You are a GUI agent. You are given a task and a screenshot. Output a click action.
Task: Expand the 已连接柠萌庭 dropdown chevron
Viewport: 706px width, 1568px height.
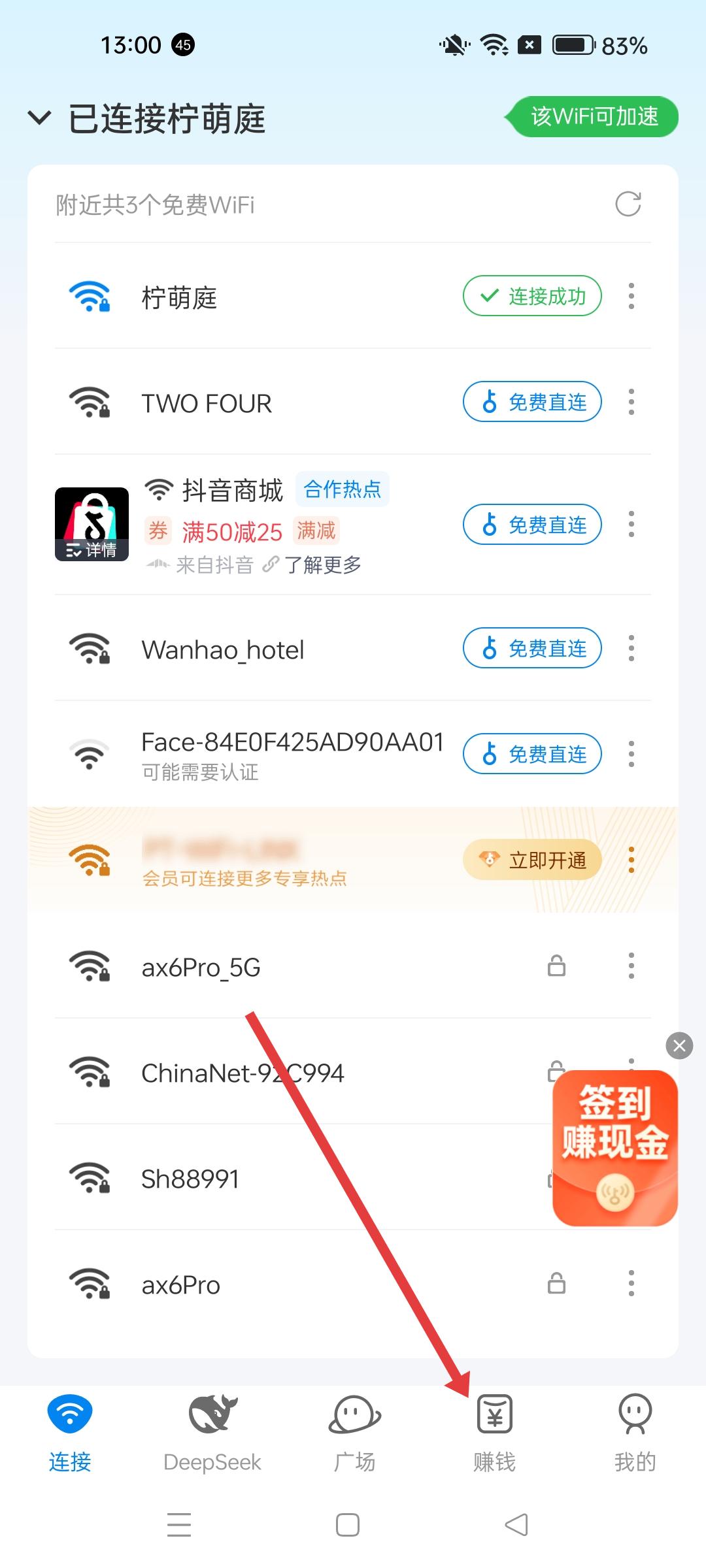pyautogui.click(x=39, y=118)
